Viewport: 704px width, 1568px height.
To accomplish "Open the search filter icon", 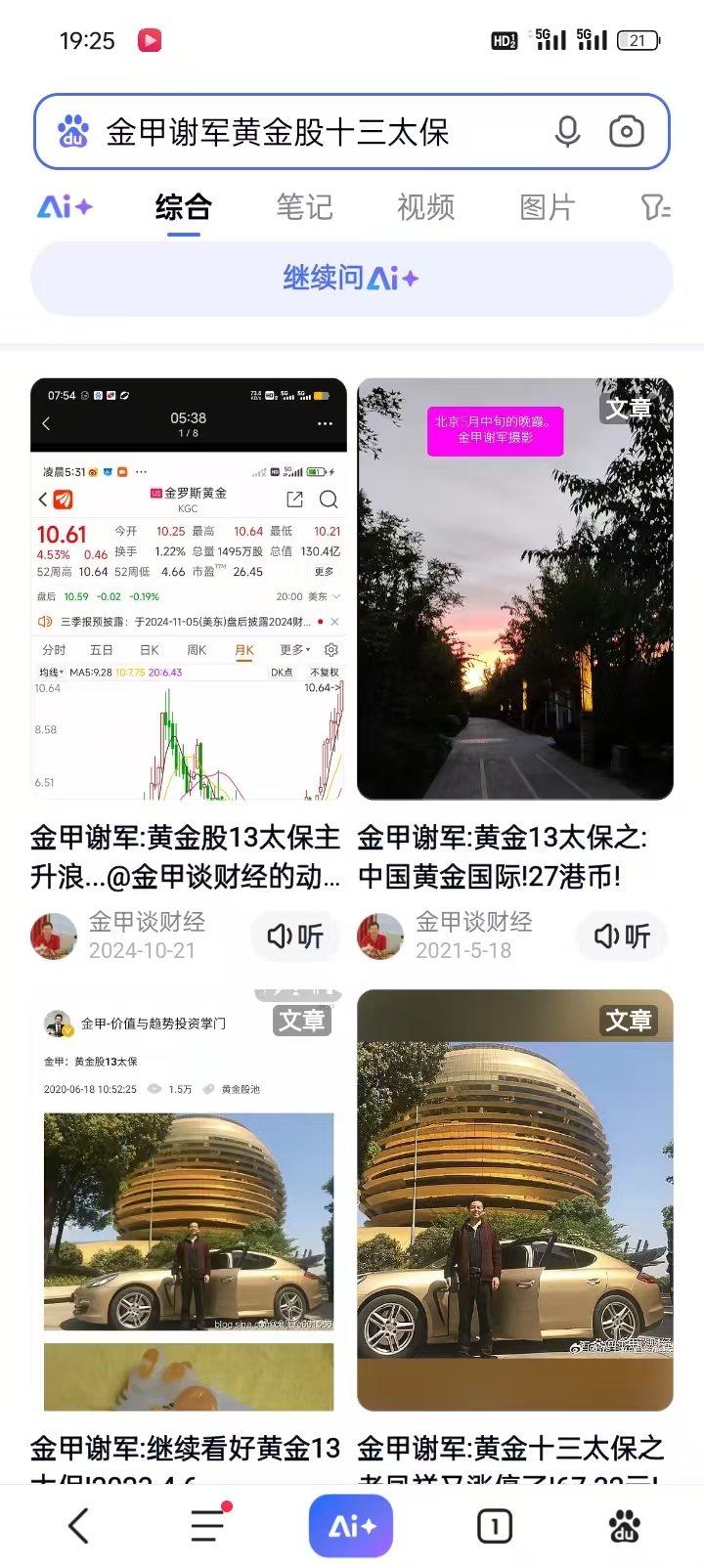I will pyautogui.click(x=655, y=207).
